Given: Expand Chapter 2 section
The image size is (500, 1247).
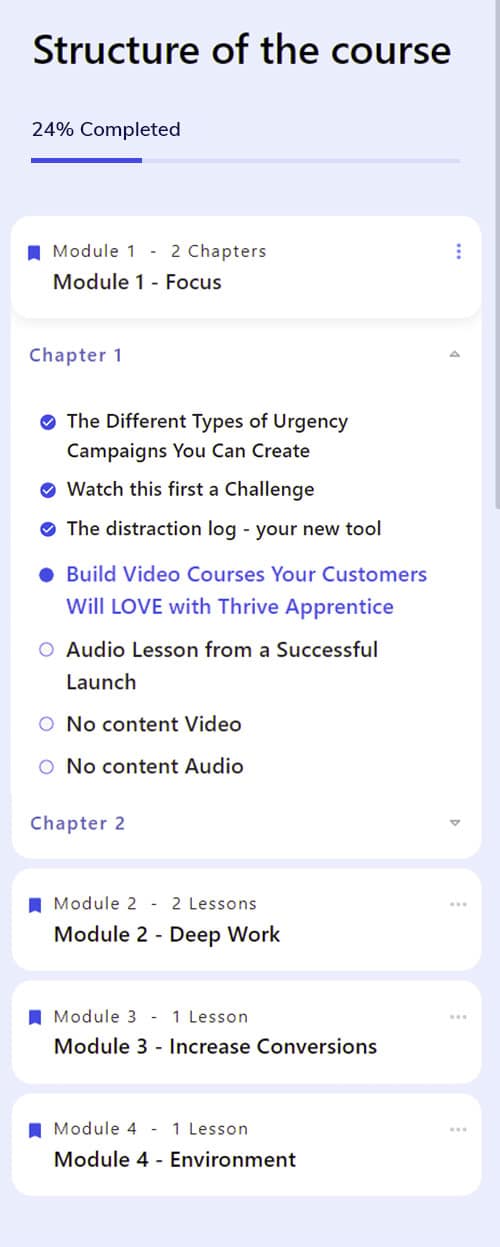Looking at the screenshot, I should tap(455, 823).
